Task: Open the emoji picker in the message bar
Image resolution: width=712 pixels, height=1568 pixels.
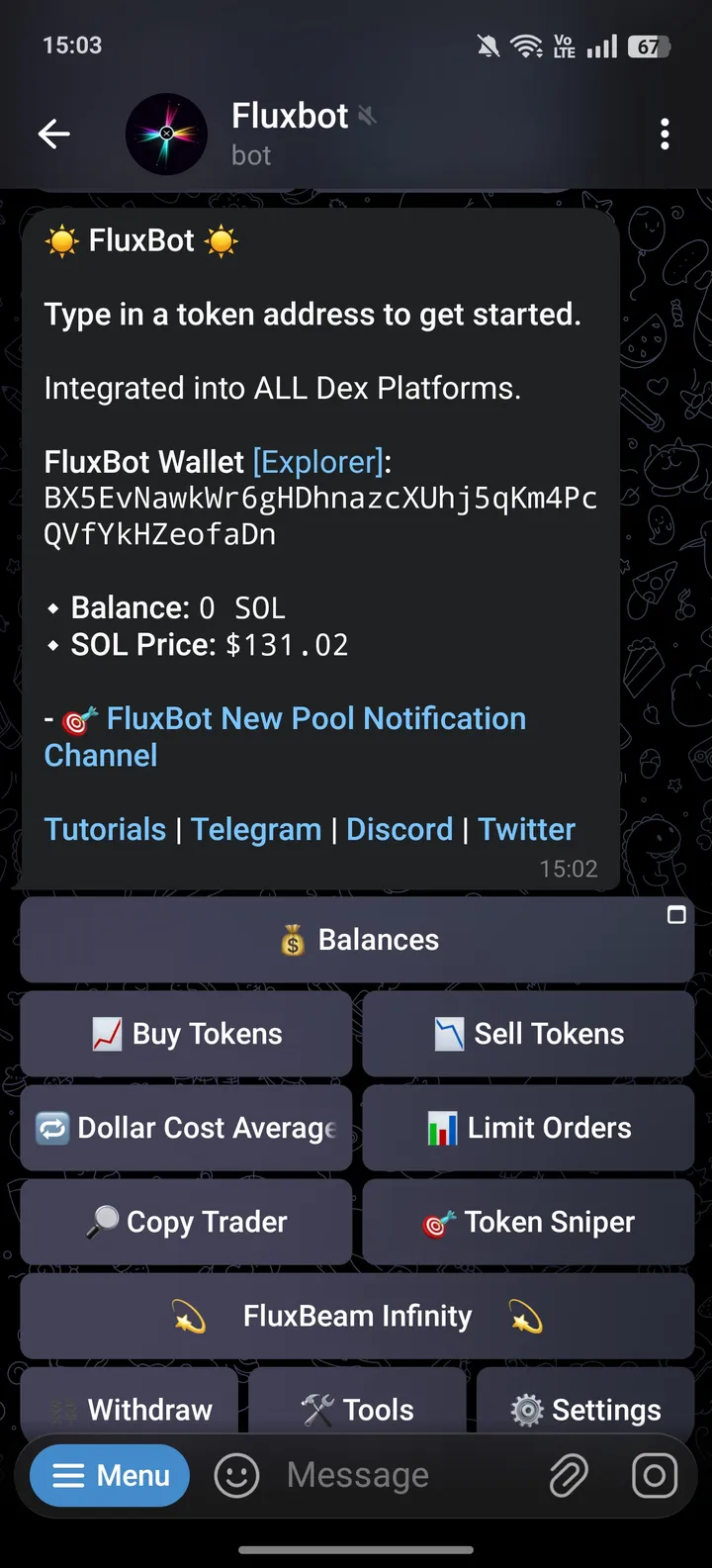Action: [x=236, y=1475]
